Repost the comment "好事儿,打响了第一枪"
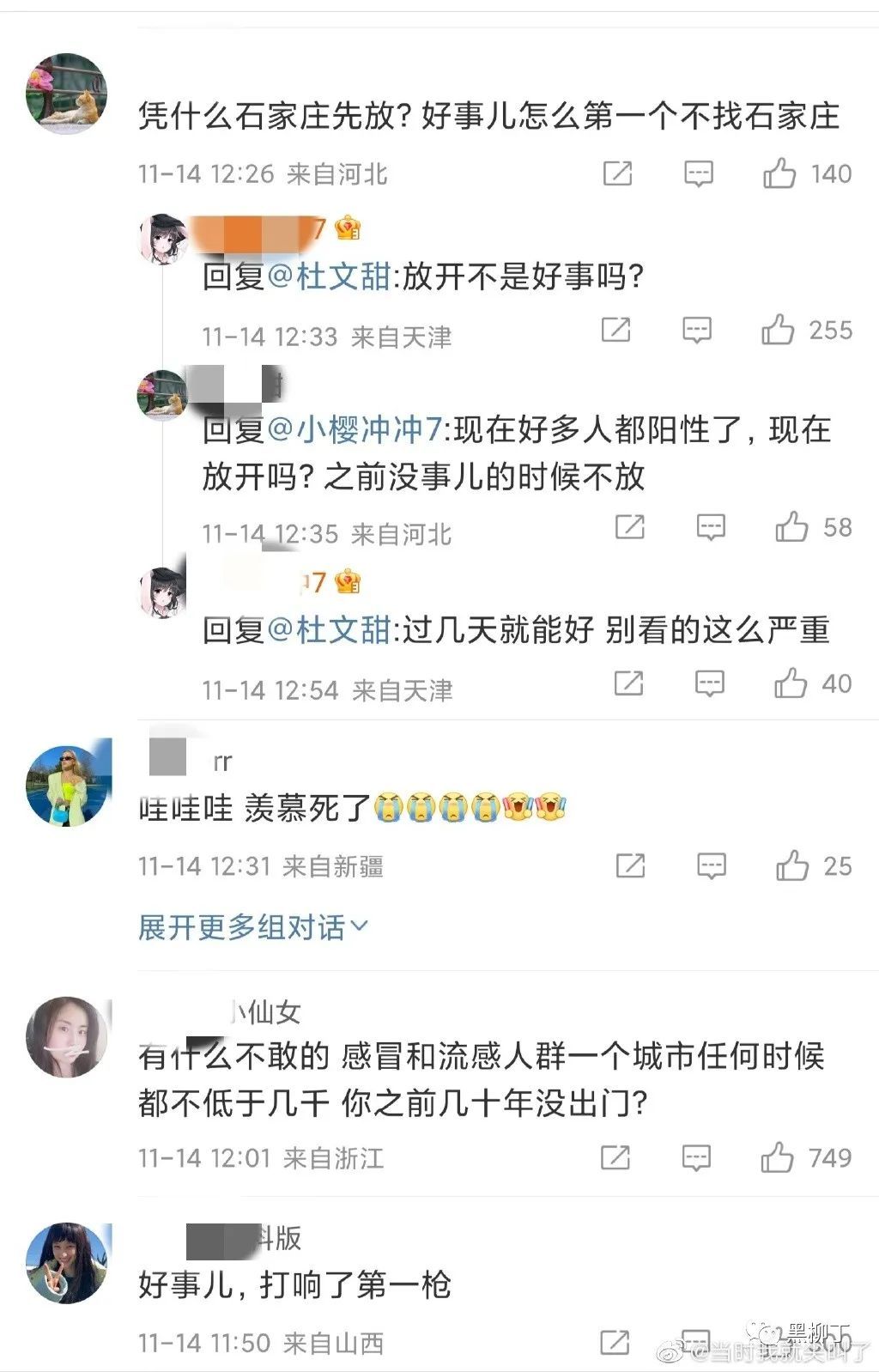This screenshot has height=1372, width=879. (x=615, y=1343)
